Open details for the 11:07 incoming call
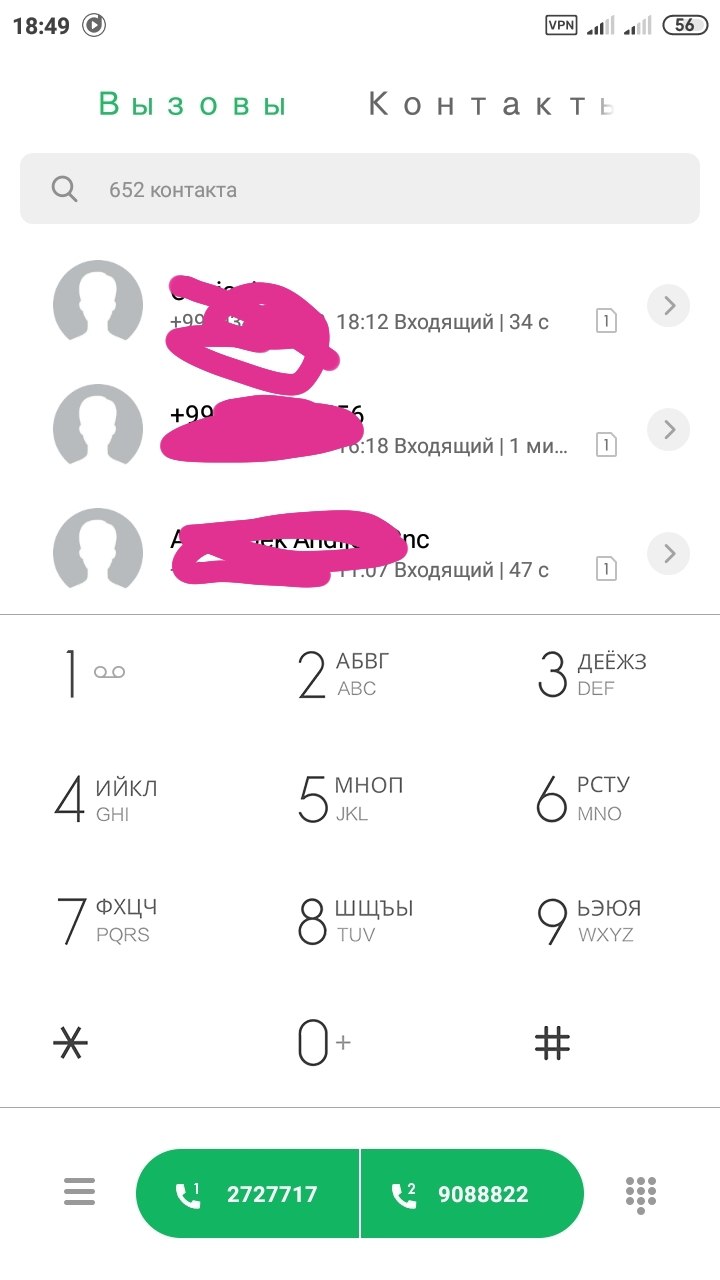Viewport: 720px width, 1280px height. (x=669, y=553)
